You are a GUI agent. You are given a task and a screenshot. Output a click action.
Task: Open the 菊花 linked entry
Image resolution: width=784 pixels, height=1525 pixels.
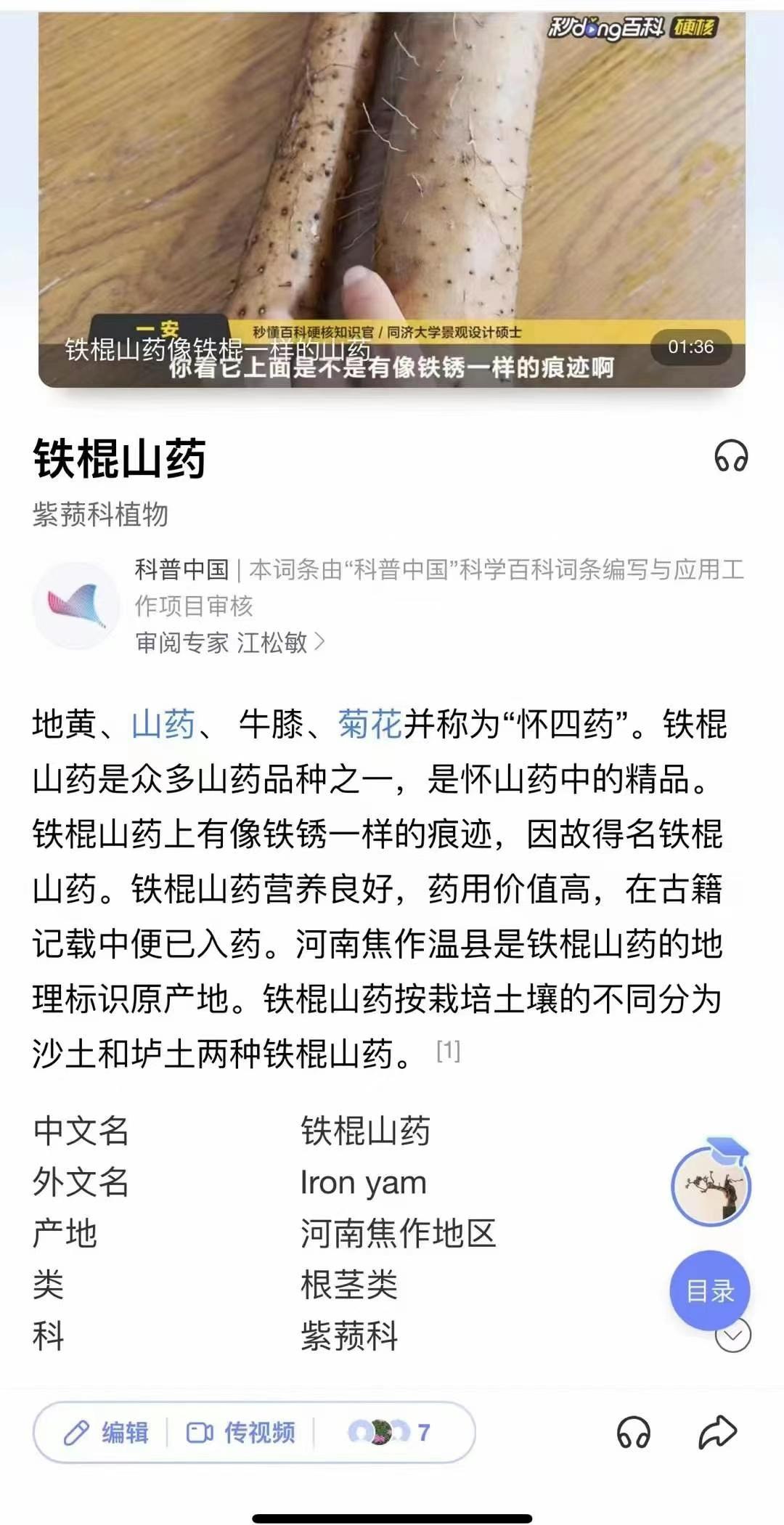coord(369,725)
